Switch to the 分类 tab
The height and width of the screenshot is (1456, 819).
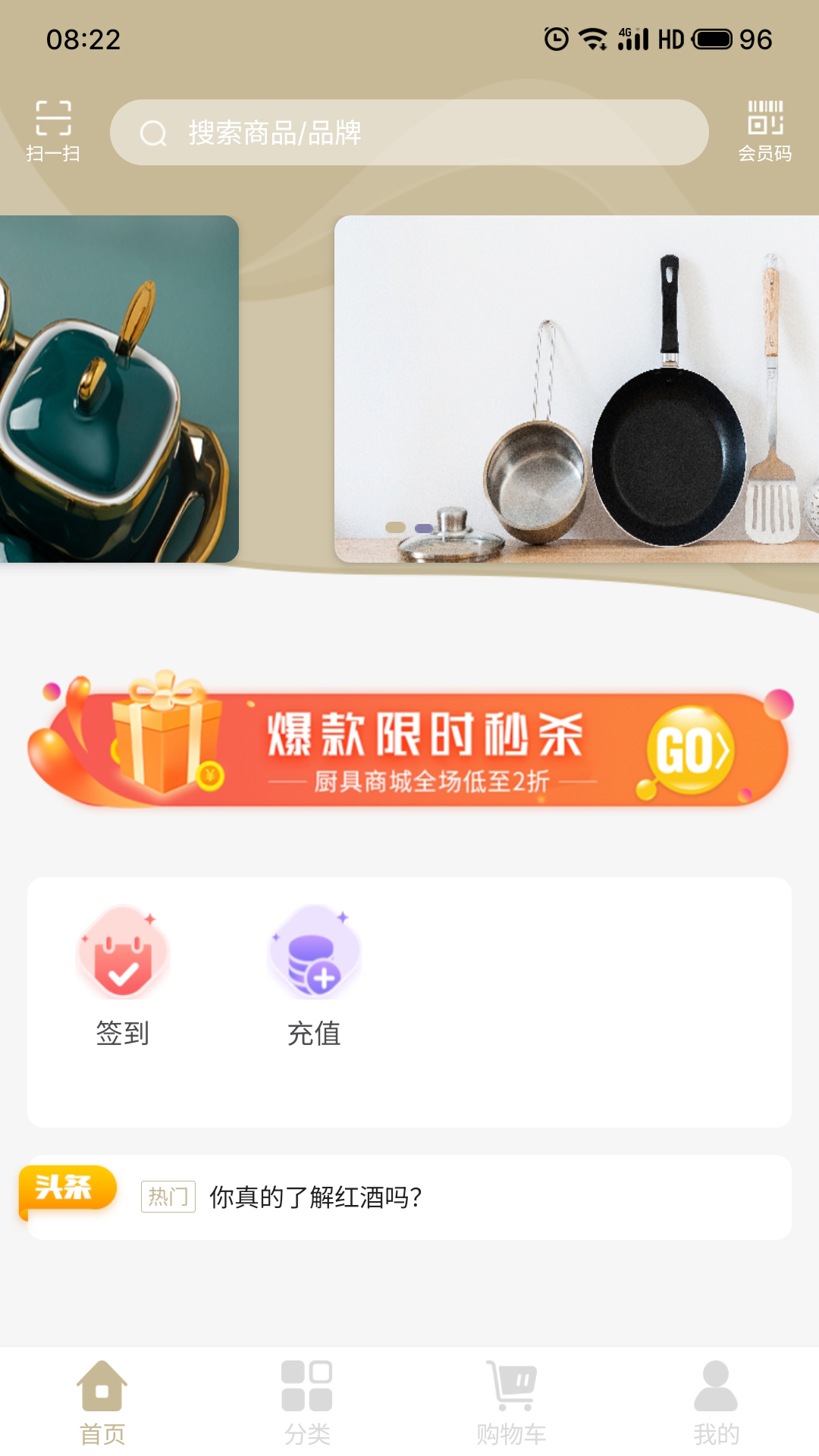[x=307, y=1401]
